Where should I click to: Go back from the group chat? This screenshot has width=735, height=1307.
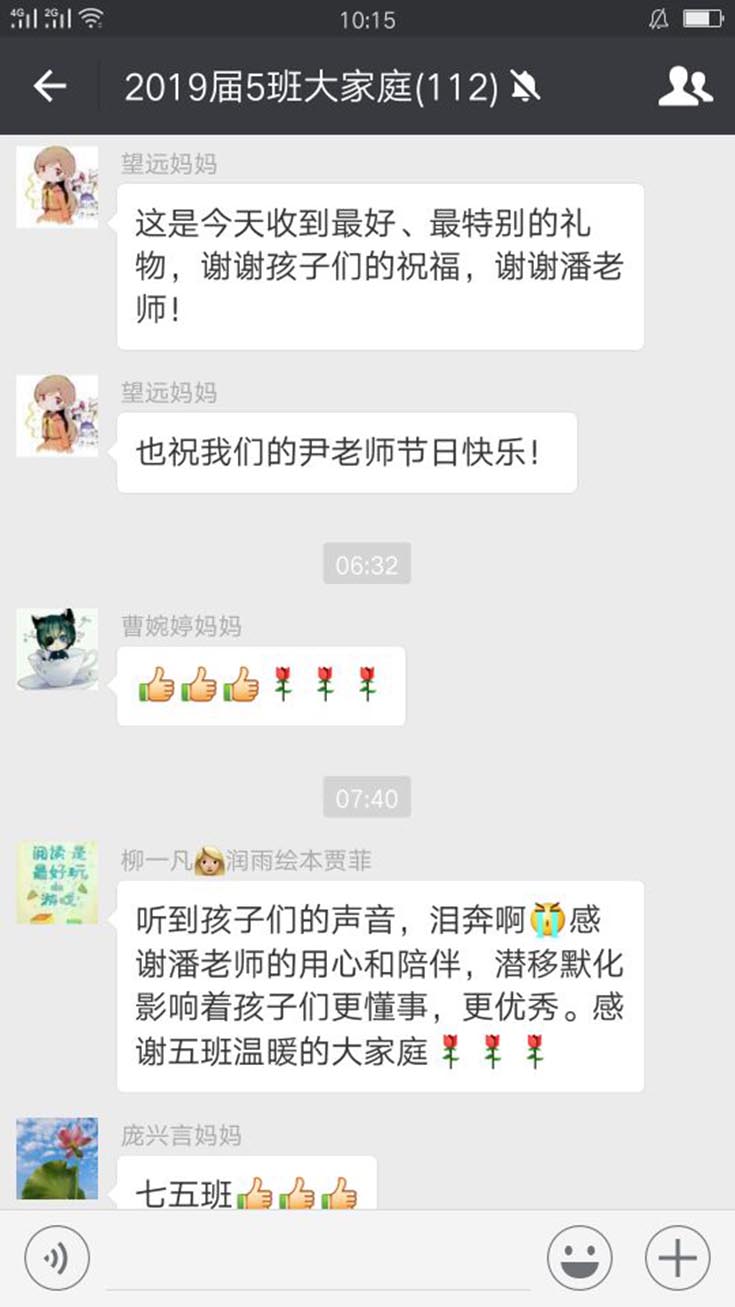[49, 87]
